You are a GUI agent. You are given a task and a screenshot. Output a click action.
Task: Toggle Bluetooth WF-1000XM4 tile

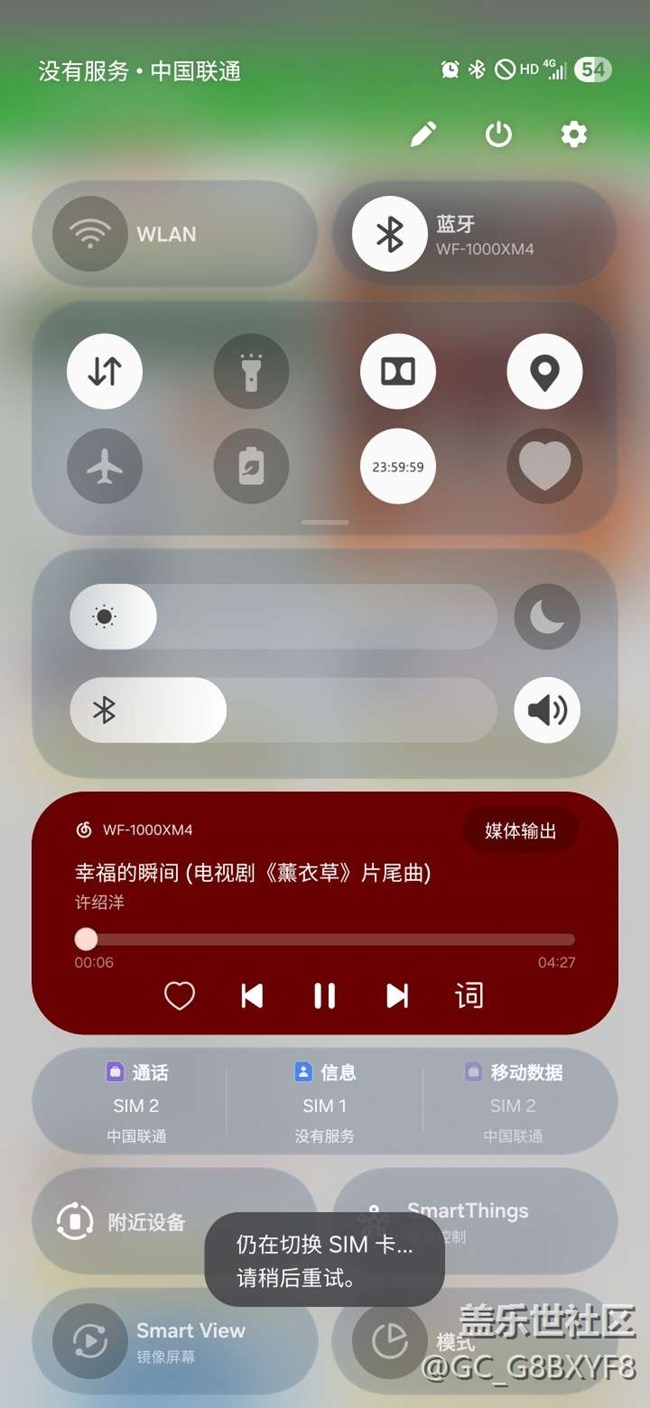click(x=389, y=234)
